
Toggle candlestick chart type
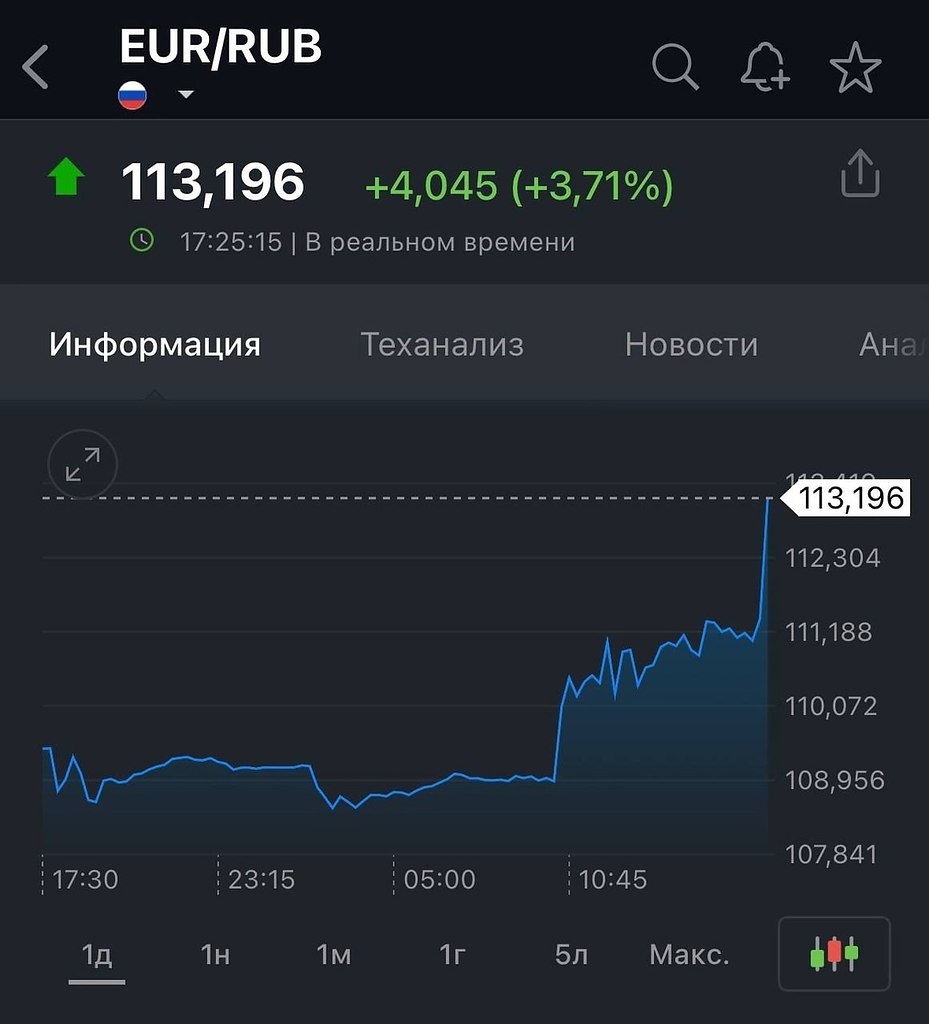click(834, 953)
